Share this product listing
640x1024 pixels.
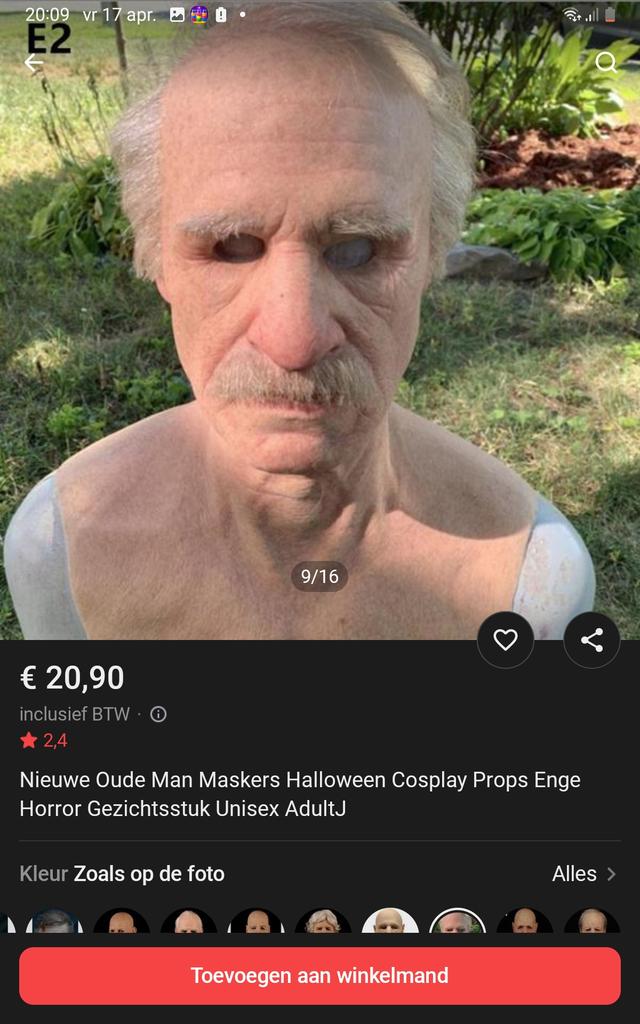tap(592, 640)
